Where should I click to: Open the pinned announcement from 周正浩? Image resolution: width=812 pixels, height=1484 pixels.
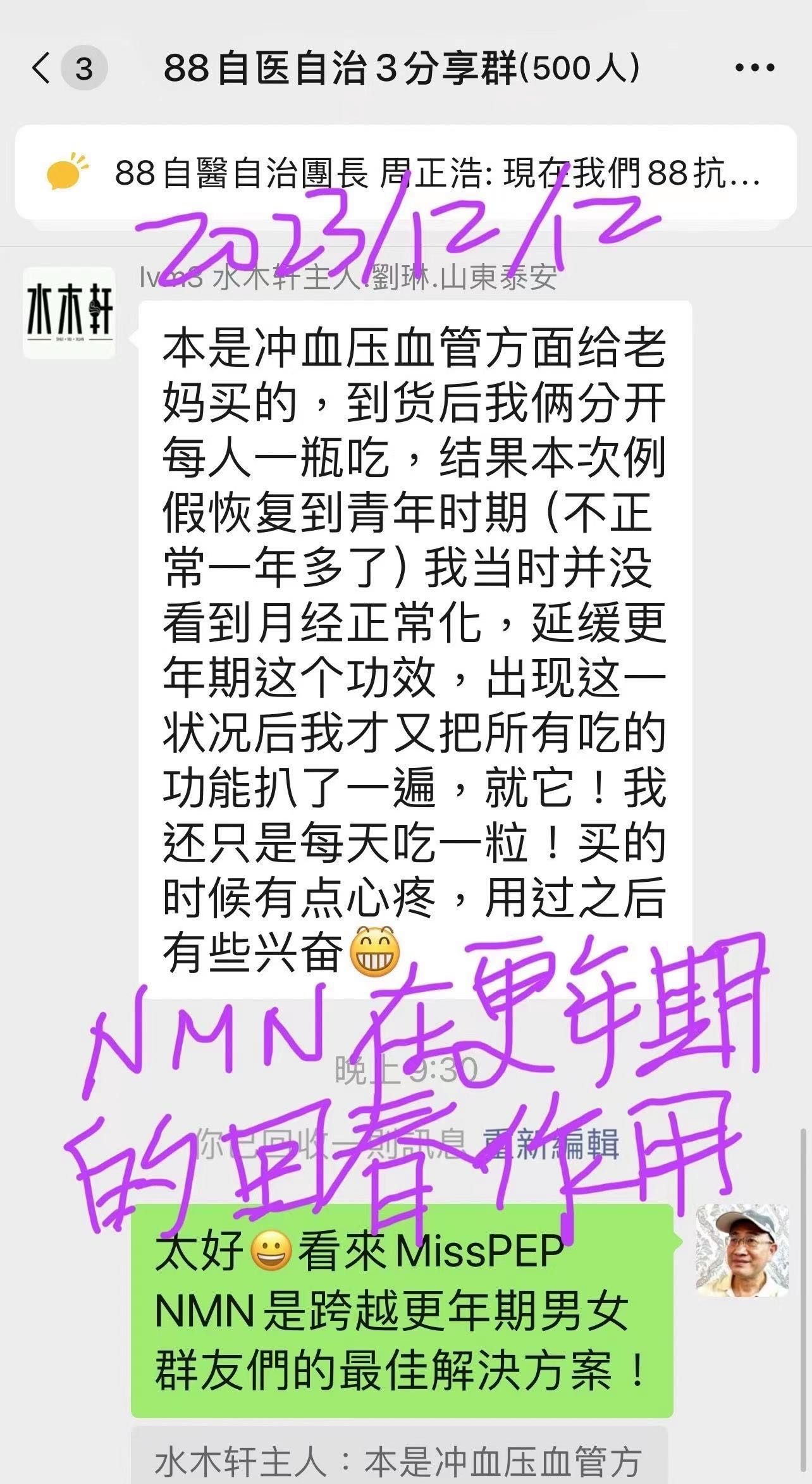[405, 173]
